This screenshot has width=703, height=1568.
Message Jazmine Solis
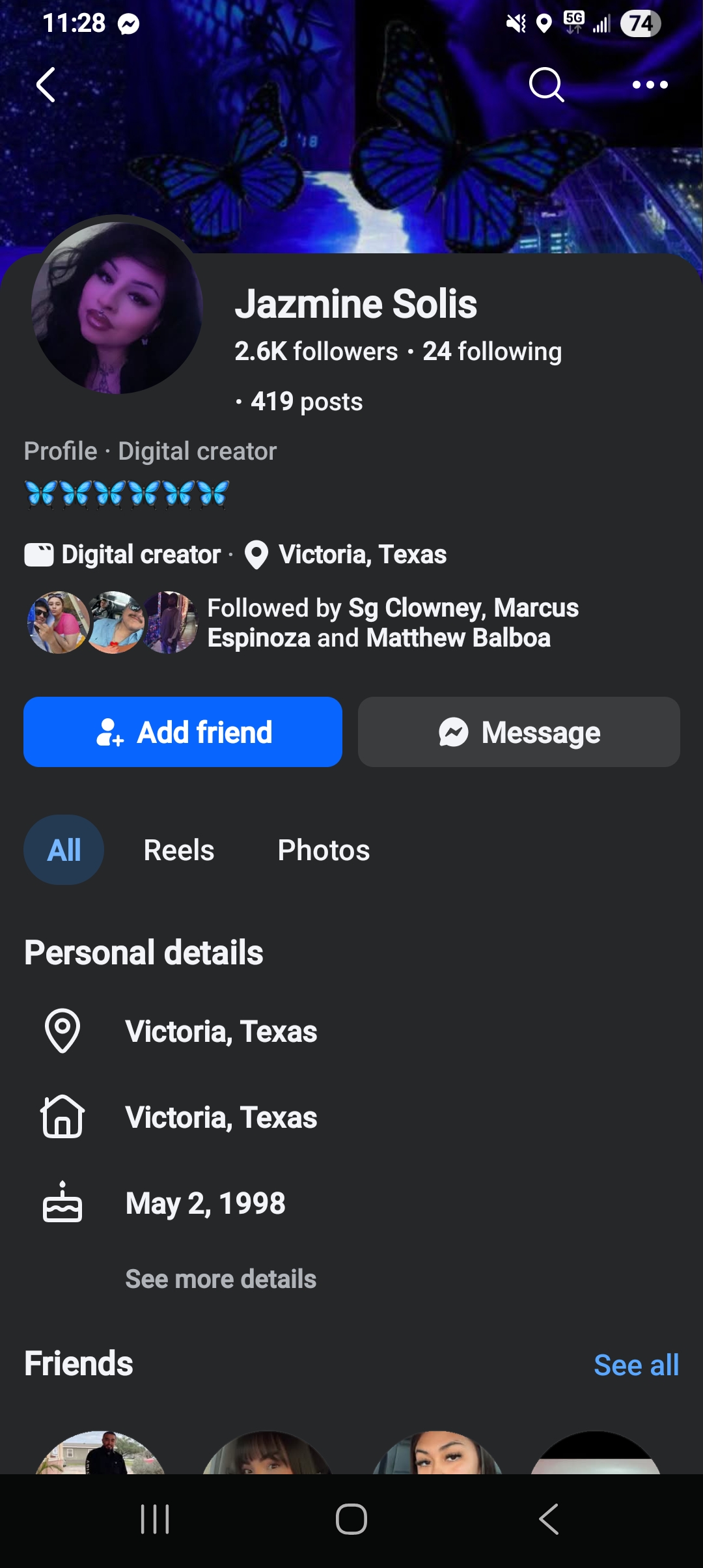(519, 732)
